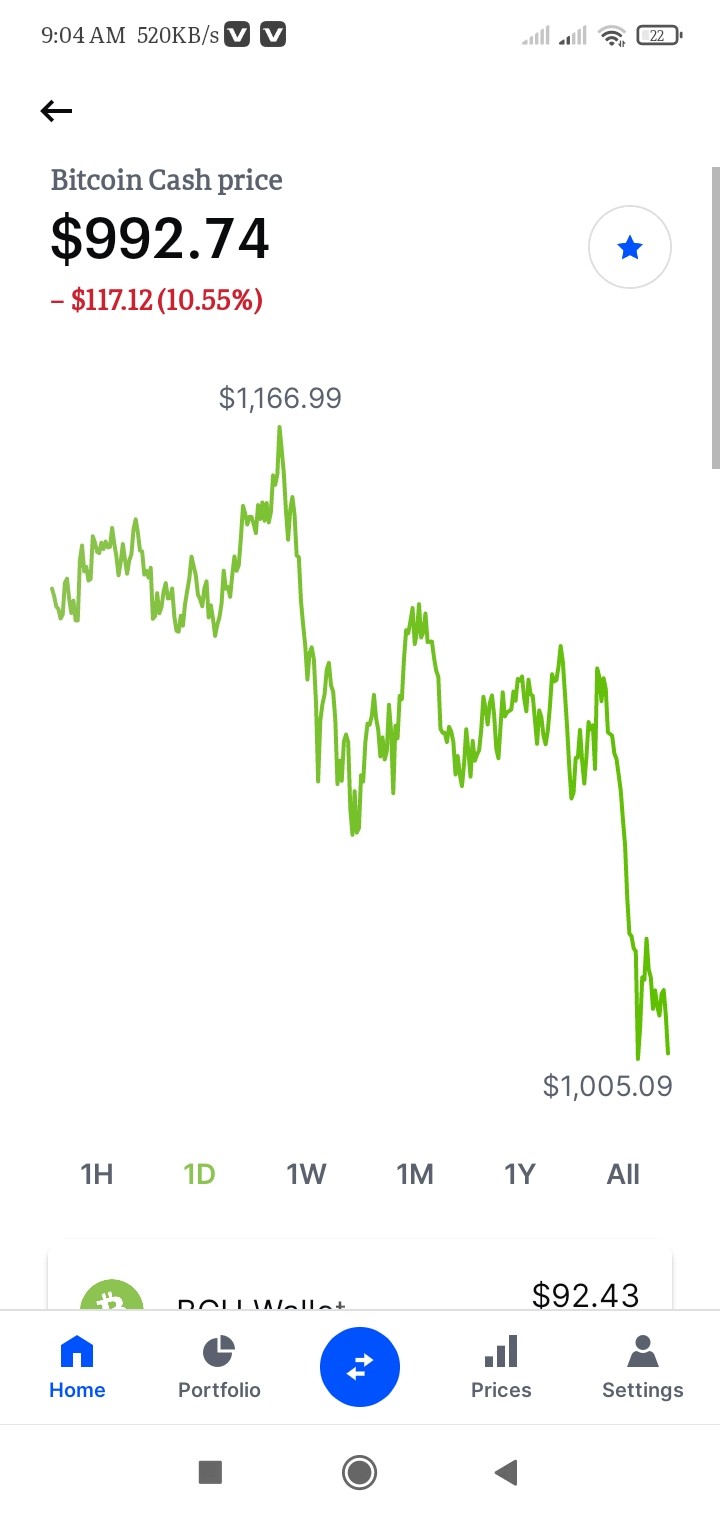Switch chart to 1M range

tap(415, 1174)
